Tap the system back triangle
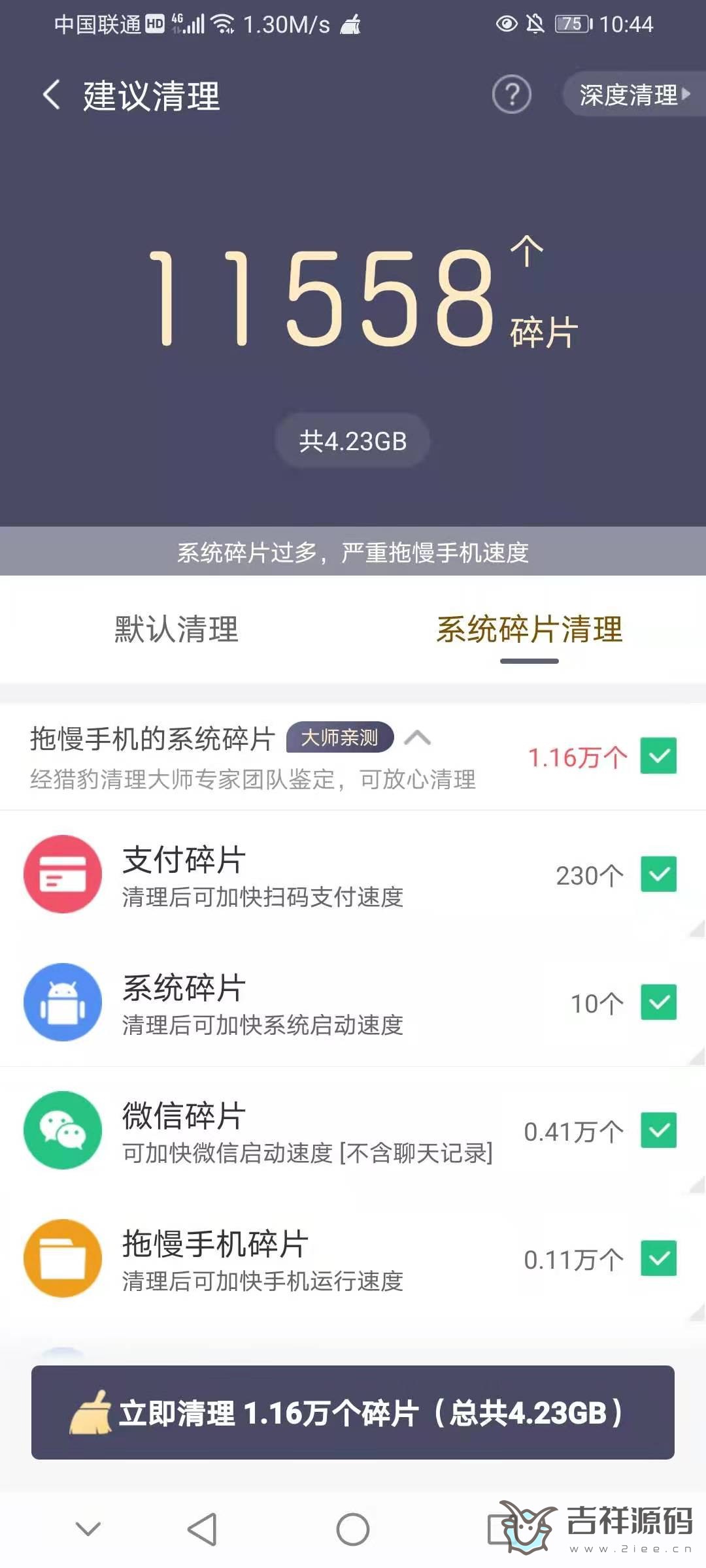Screen dimensions: 706x1568 203,1529
